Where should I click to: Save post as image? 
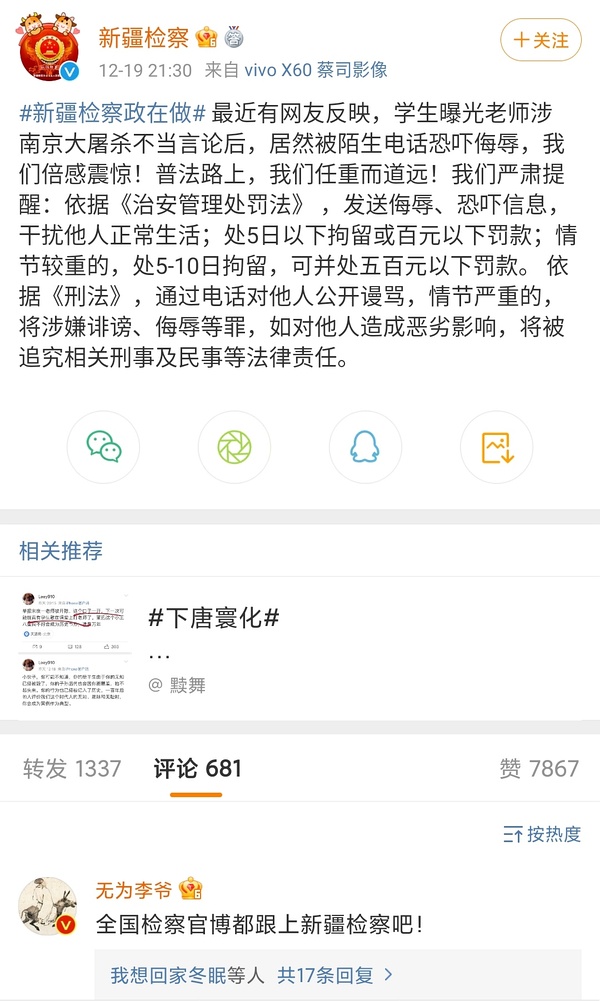tap(496, 447)
